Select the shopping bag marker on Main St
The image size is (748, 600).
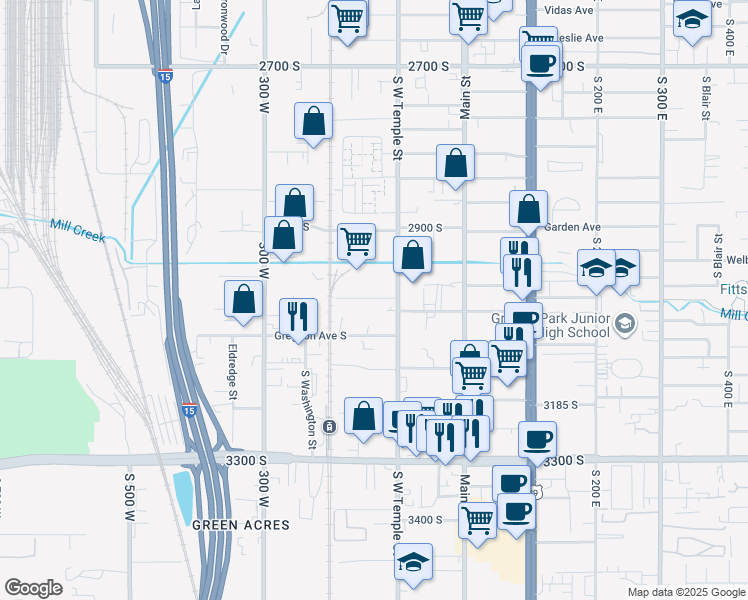click(x=455, y=165)
